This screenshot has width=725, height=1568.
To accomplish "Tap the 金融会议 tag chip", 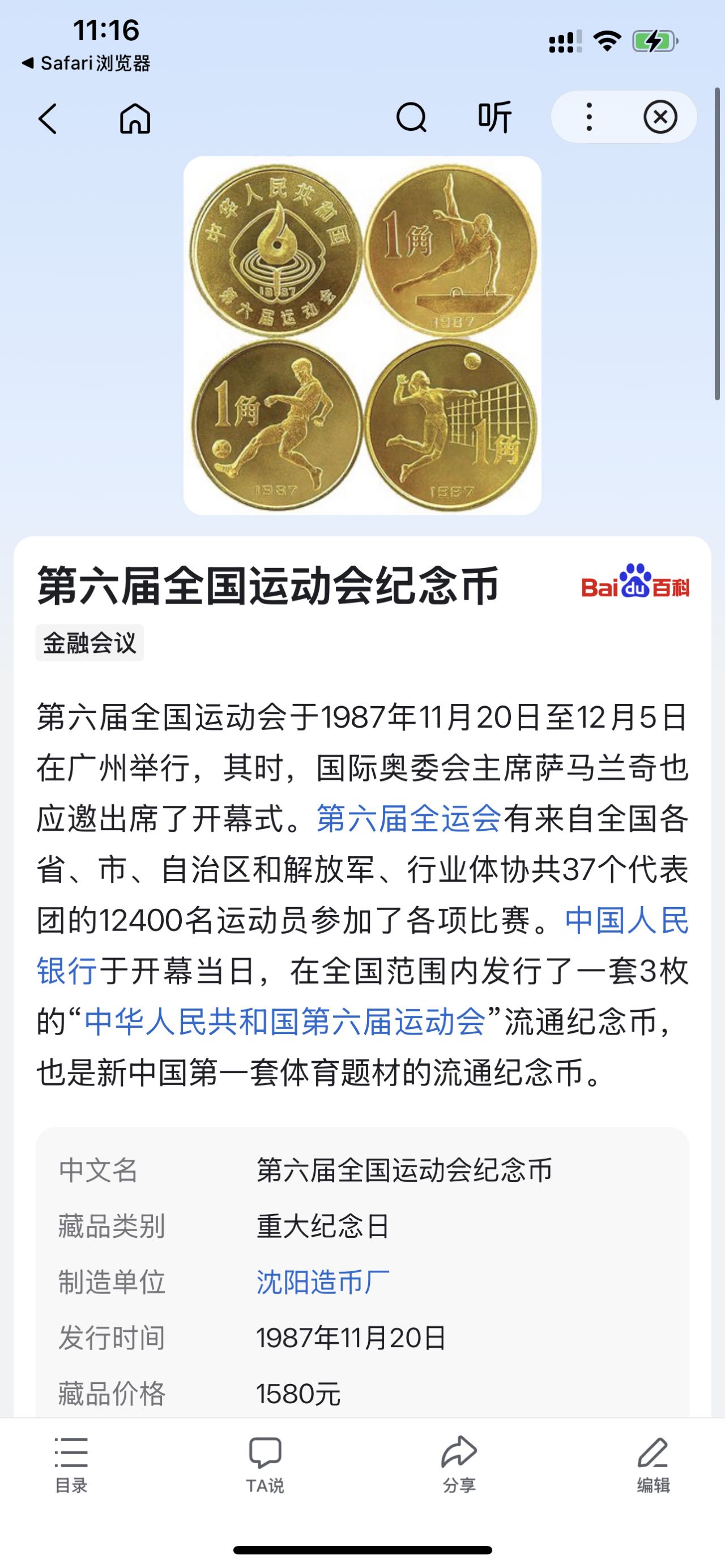I will pos(89,643).
